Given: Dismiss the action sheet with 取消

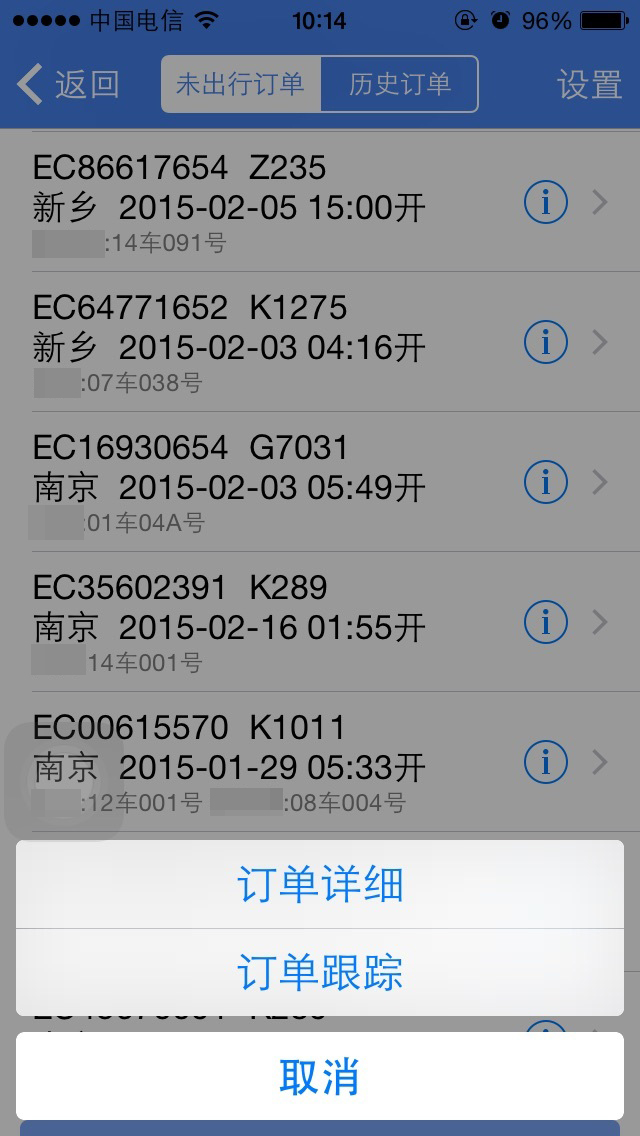Looking at the screenshot, I should point(320,1076).
